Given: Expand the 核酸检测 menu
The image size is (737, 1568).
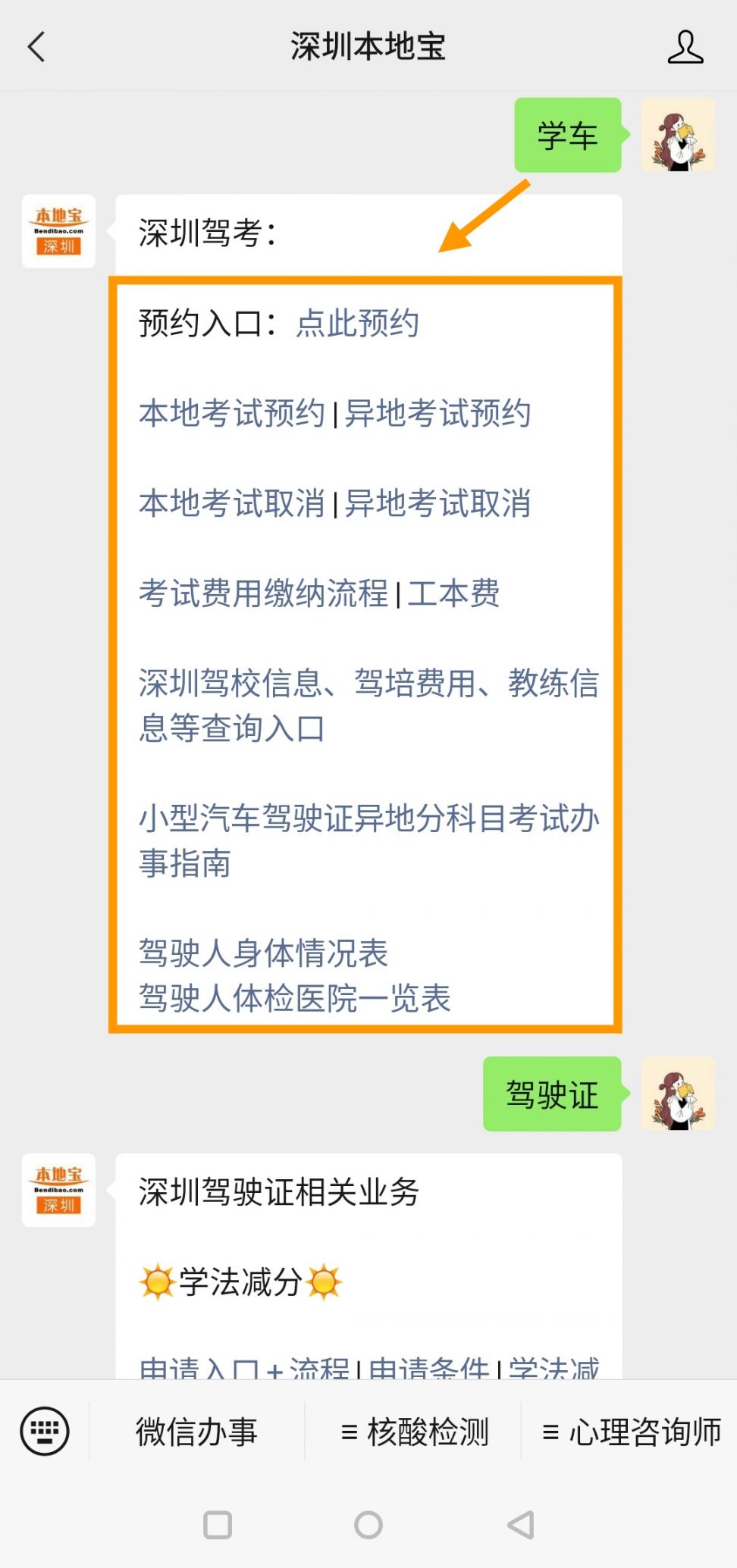Looking at the screenshot, I should [414, 1432].
